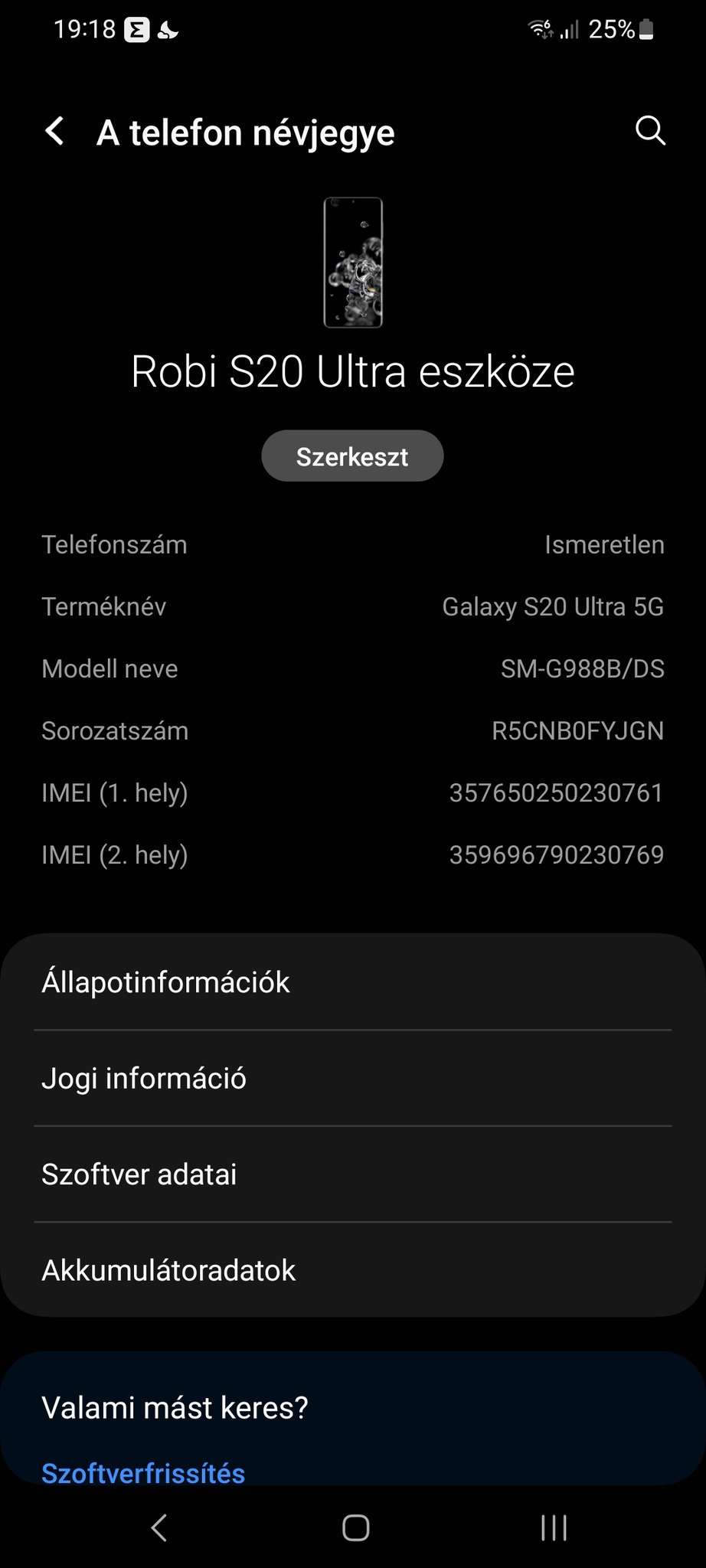Open Szoftver adatai

pos(352,1174)
